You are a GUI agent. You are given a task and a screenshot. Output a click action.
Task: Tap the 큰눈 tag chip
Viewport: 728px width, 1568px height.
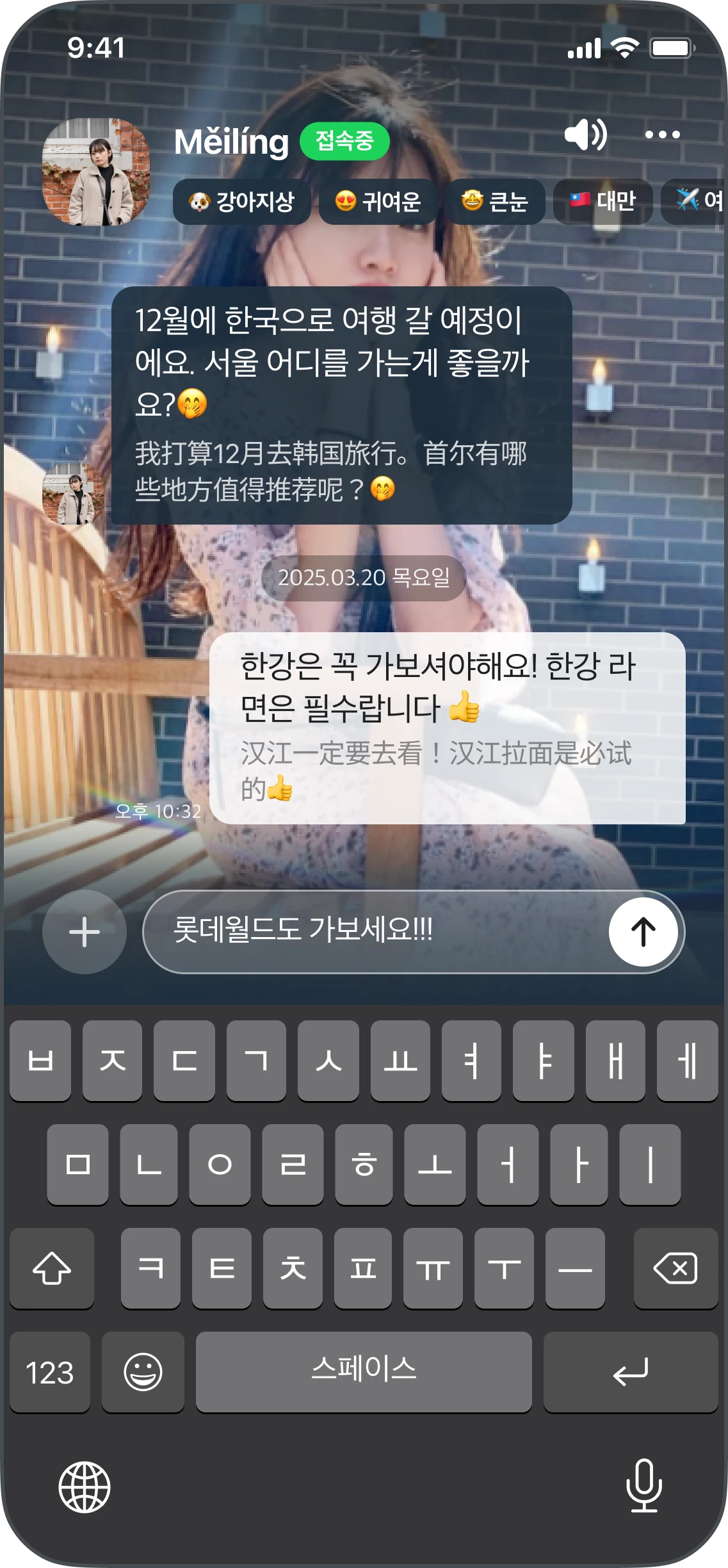495,202
